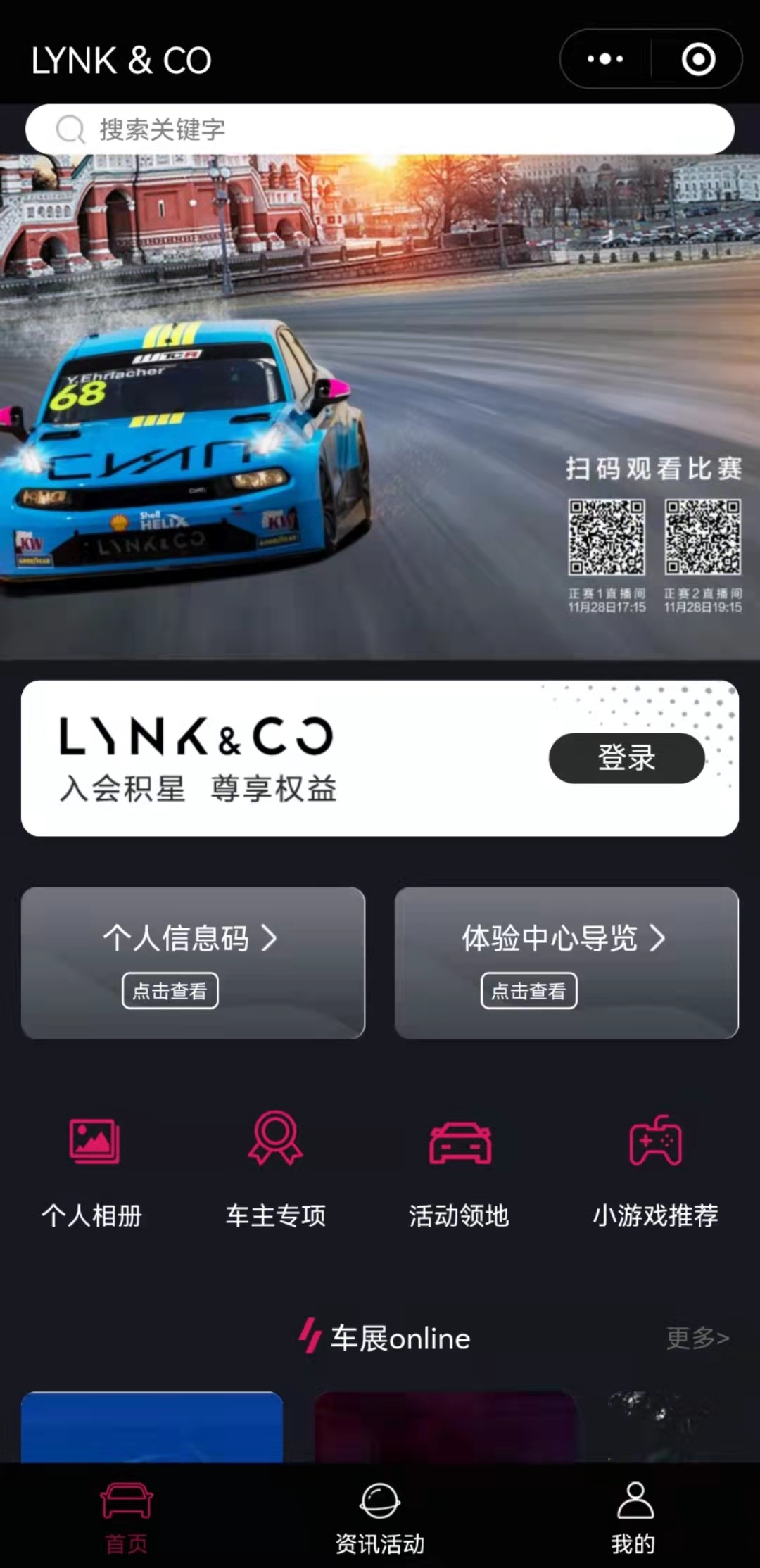Open WeChat mini-program options with the ellipsis icon
The image size is (760, 1568).
(604, 59)
